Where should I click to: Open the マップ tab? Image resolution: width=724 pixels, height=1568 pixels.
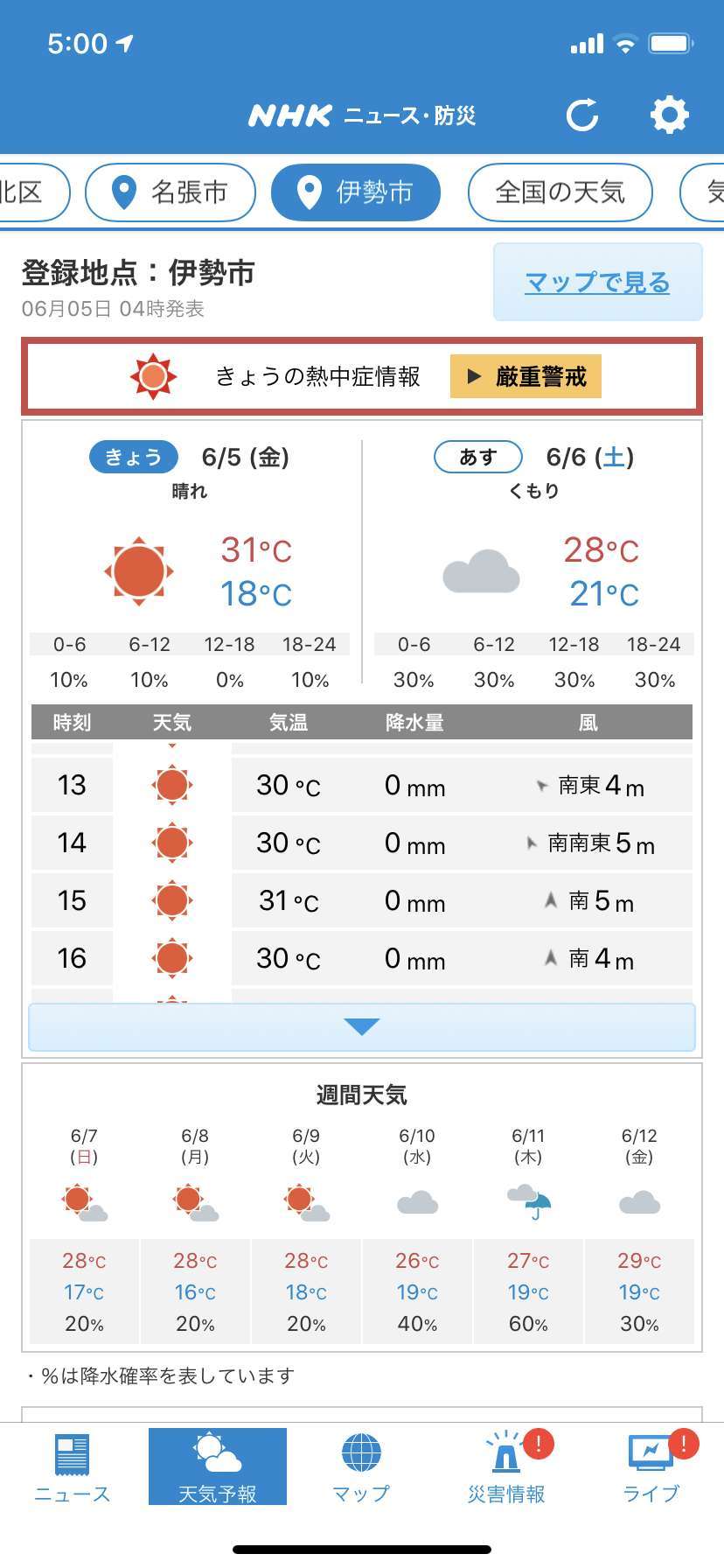pyautogui.click(x=361, y=1468)
